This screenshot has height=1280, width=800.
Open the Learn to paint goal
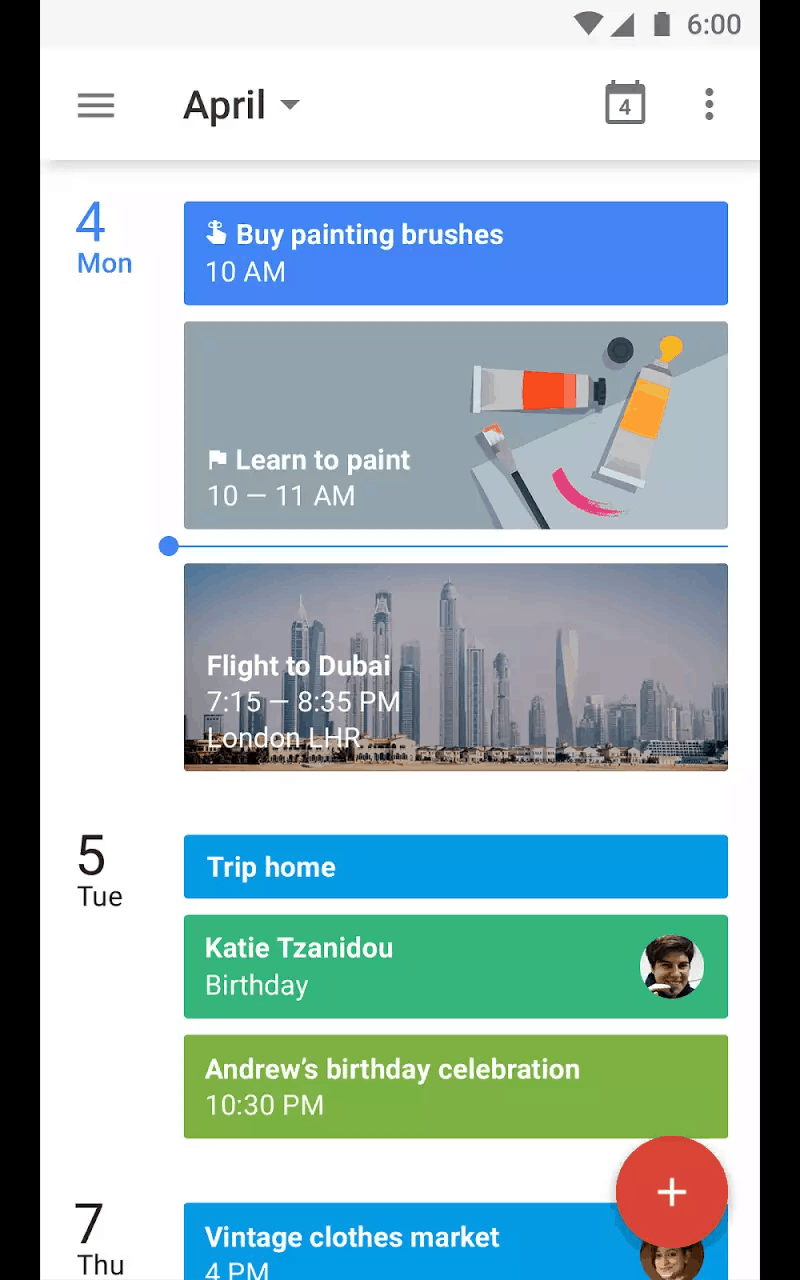tap(455, 425)
